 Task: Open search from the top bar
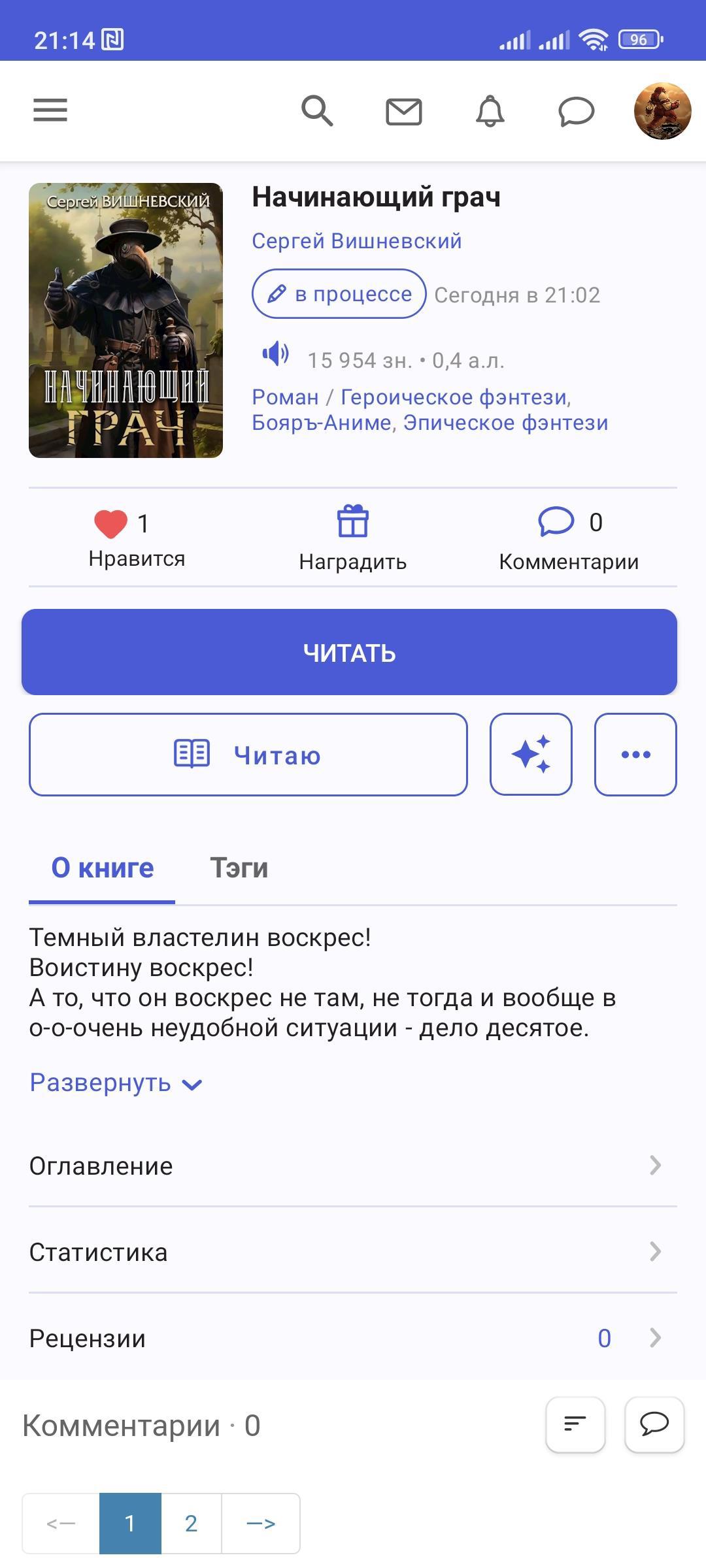coord(317,110)
